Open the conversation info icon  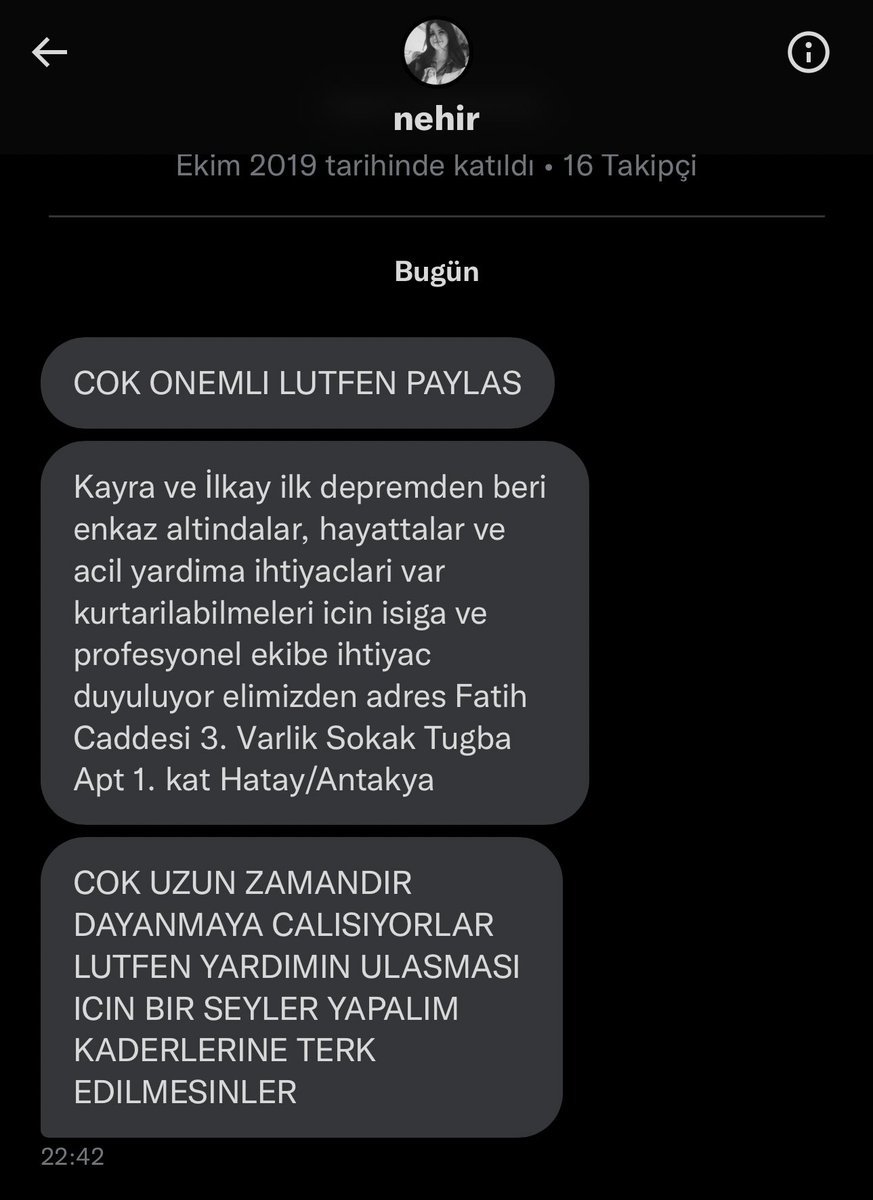click(808, 53)
